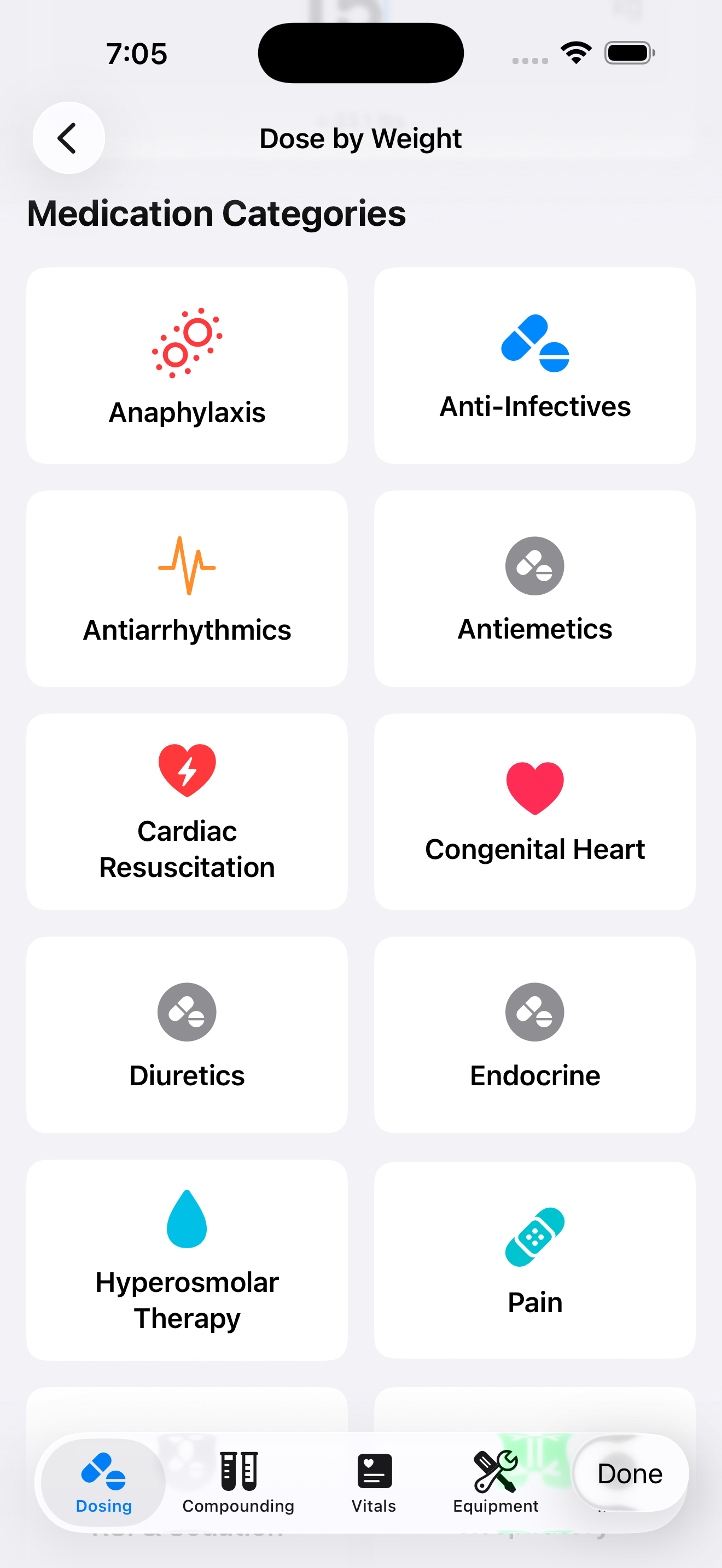The height and width of the screenshot is (1568, 722).
Task: Go back using the back chevron
Action: click(68, 138)
